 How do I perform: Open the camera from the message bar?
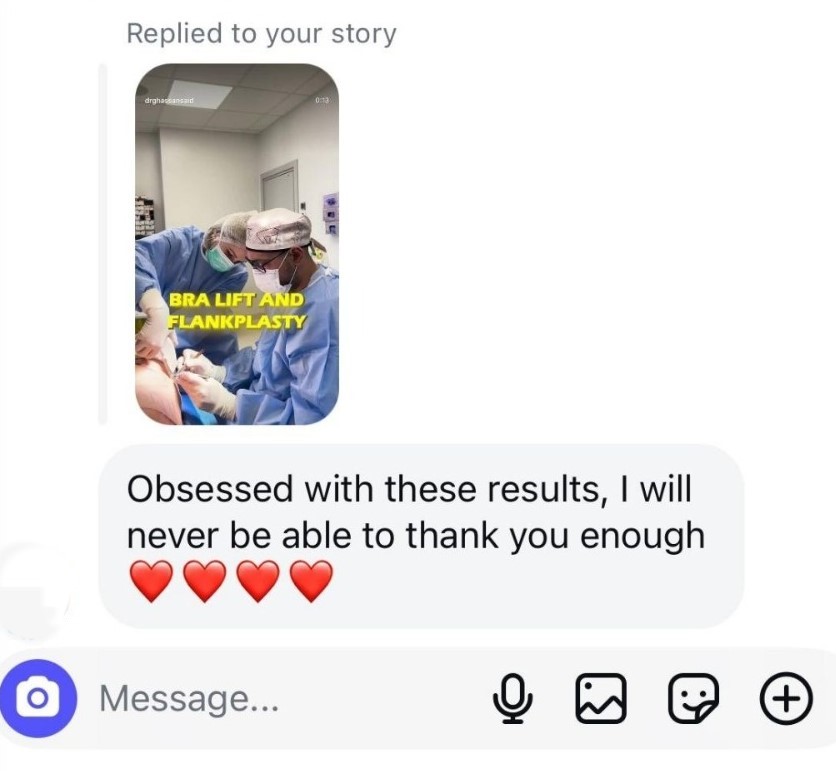(x=39, y=697)
